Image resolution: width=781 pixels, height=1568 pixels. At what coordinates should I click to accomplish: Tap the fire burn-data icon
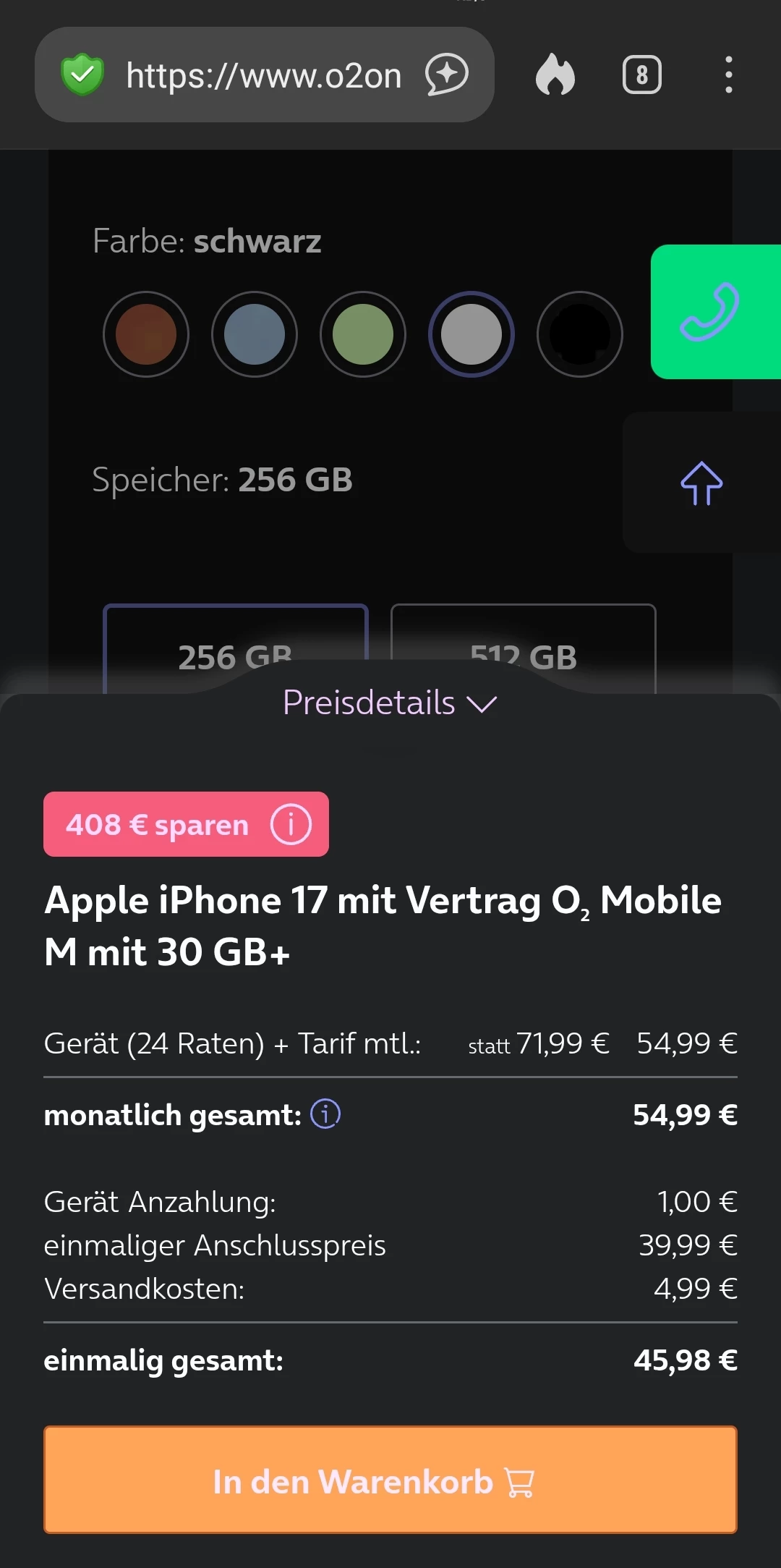[555, 75]
